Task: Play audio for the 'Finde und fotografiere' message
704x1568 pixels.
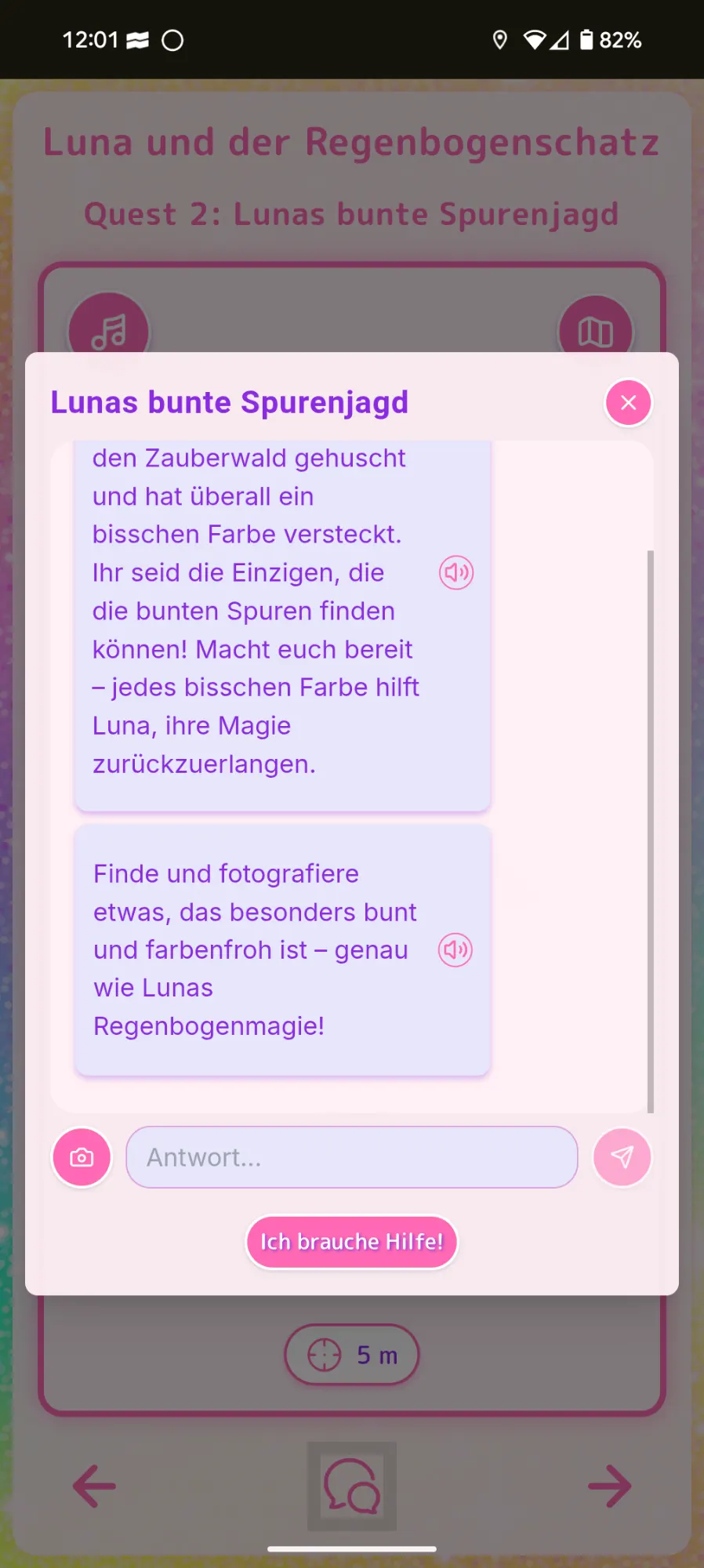Action: pyautogui.click(x=455, y=950)
